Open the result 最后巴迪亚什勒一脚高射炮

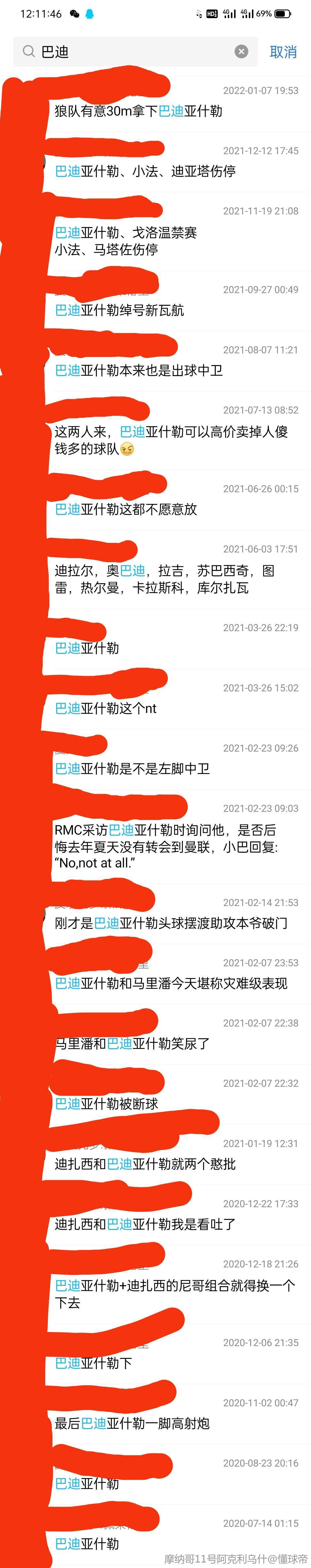[x=133, y=1423]
